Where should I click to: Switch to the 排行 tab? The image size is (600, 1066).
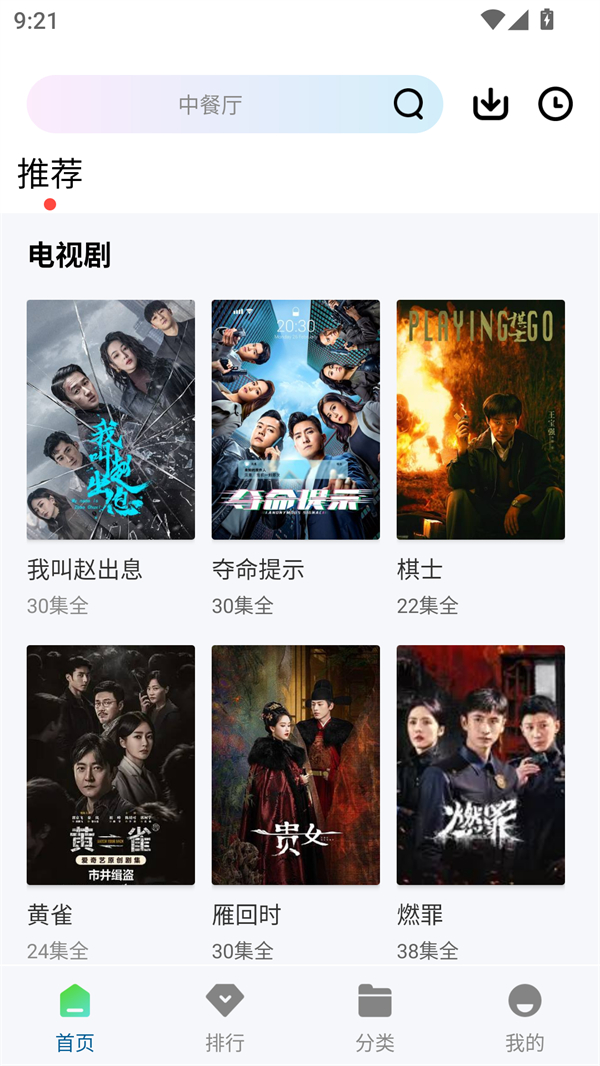(x=225, y=1017)
